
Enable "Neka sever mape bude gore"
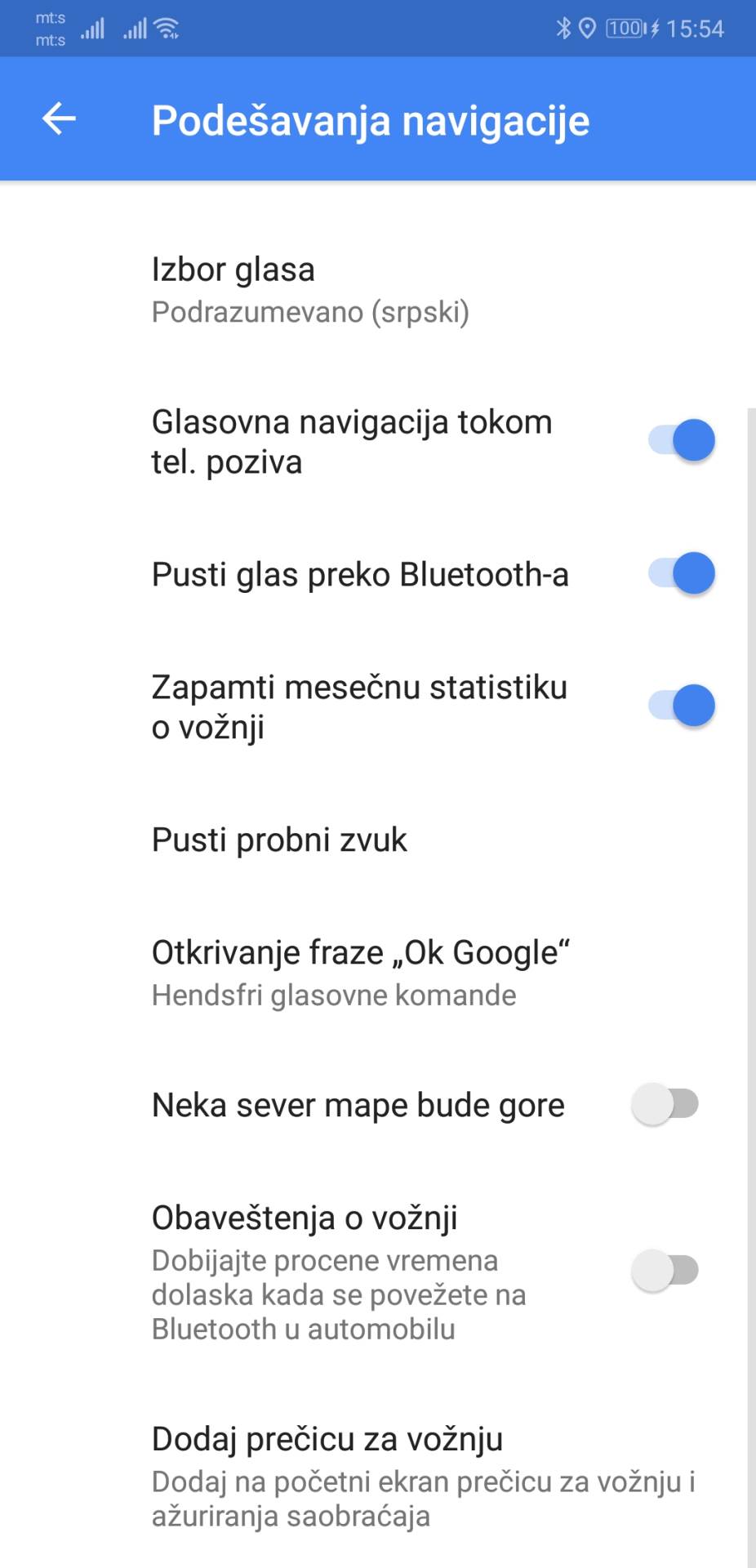664,1104
